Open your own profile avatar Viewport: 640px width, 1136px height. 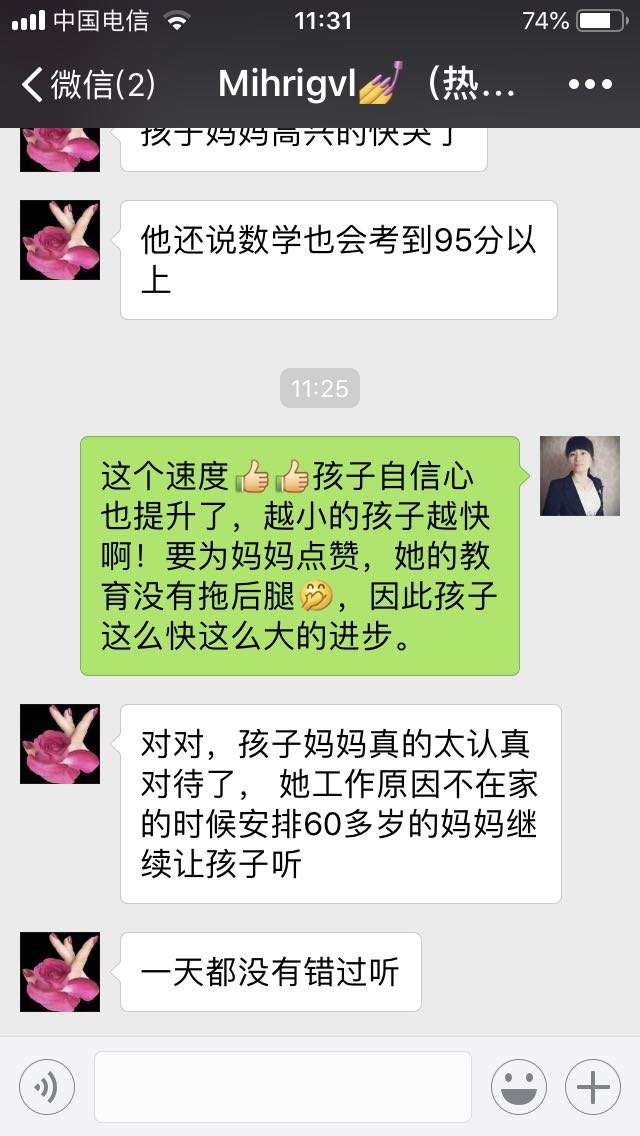[x=580, y=476]
